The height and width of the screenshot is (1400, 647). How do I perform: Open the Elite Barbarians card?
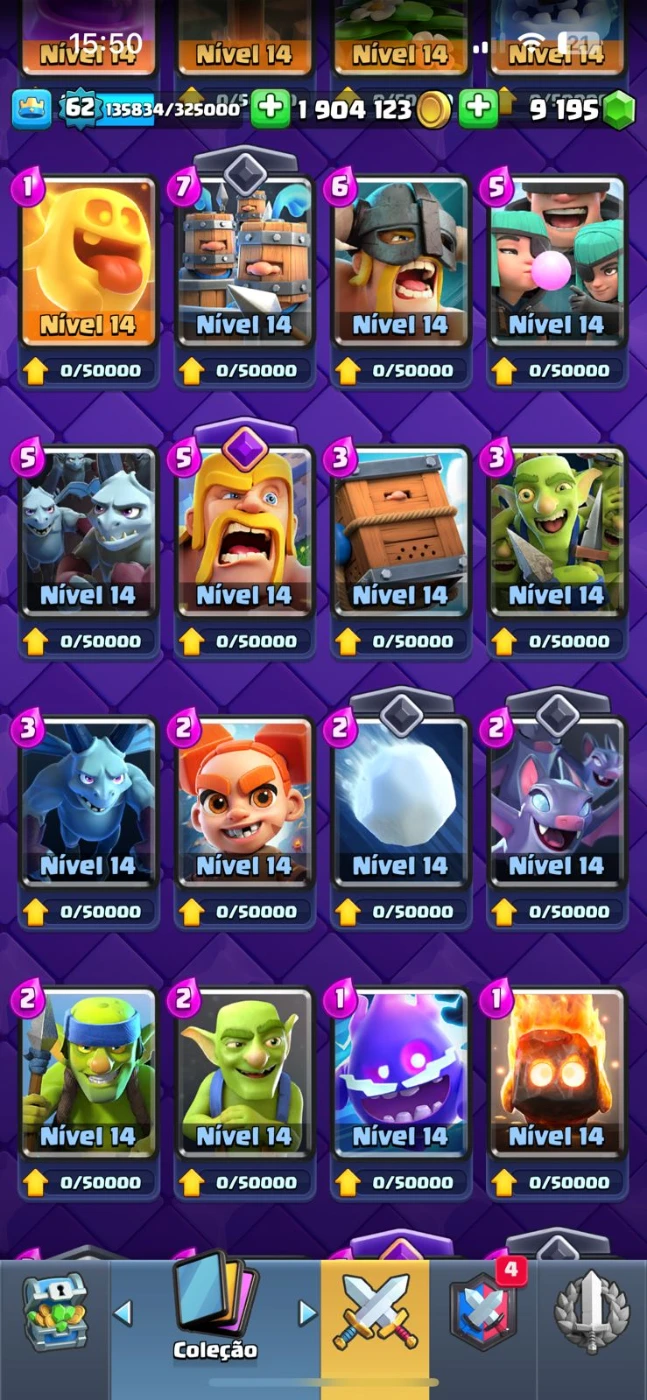[400, 262]
